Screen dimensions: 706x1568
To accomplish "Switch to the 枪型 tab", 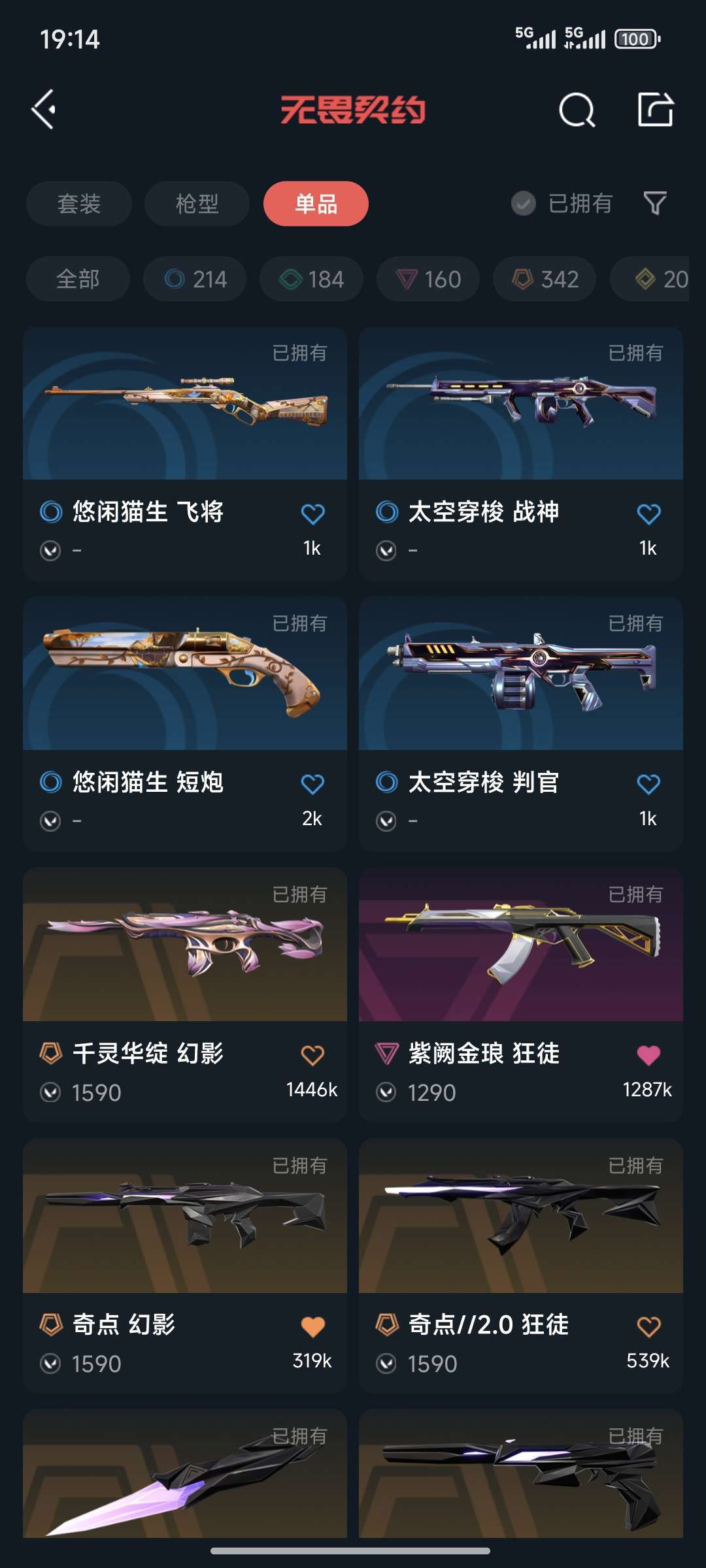I will point(197,204).
